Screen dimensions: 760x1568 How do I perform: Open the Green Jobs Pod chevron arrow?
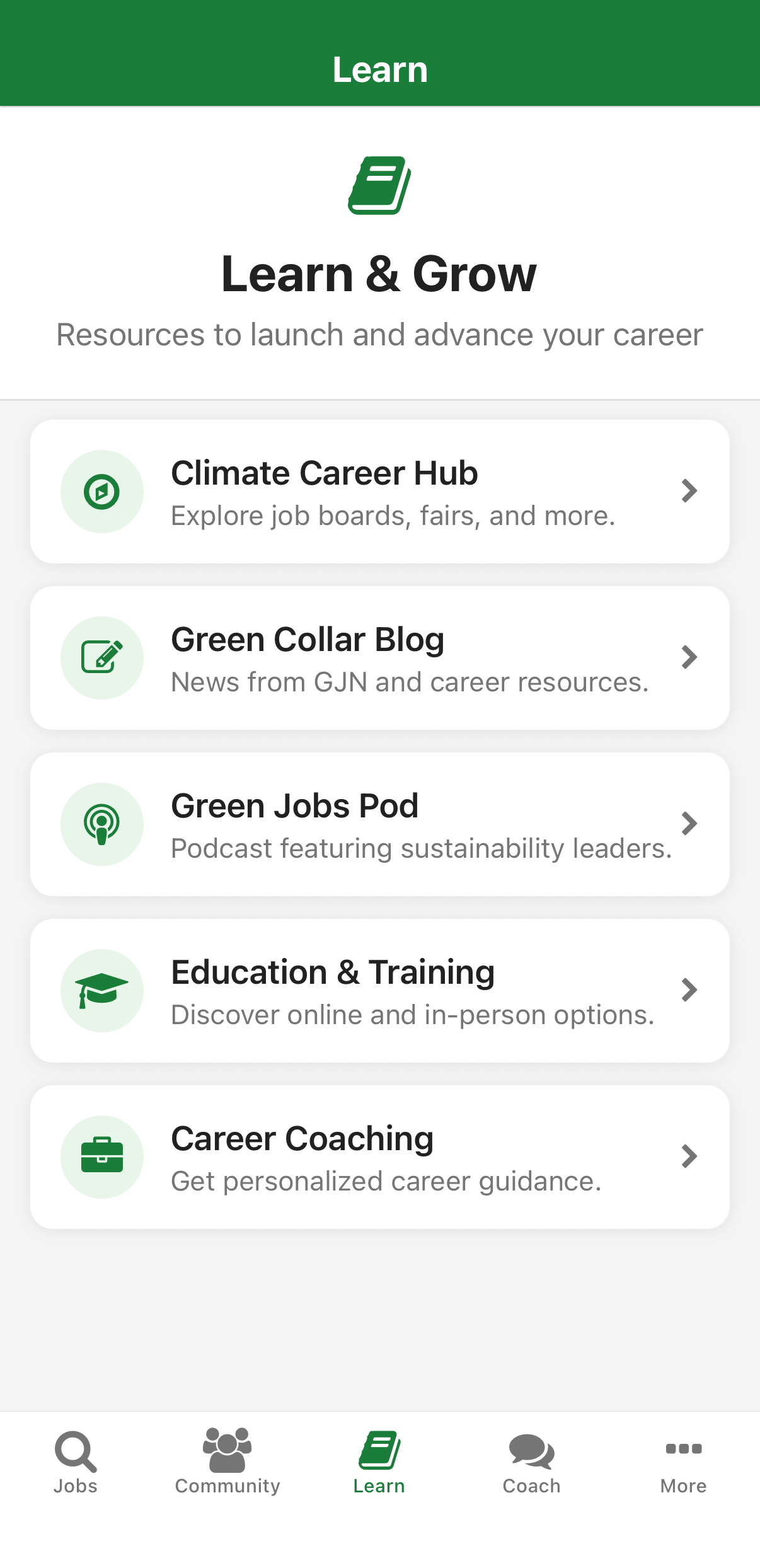click(689, 824)
